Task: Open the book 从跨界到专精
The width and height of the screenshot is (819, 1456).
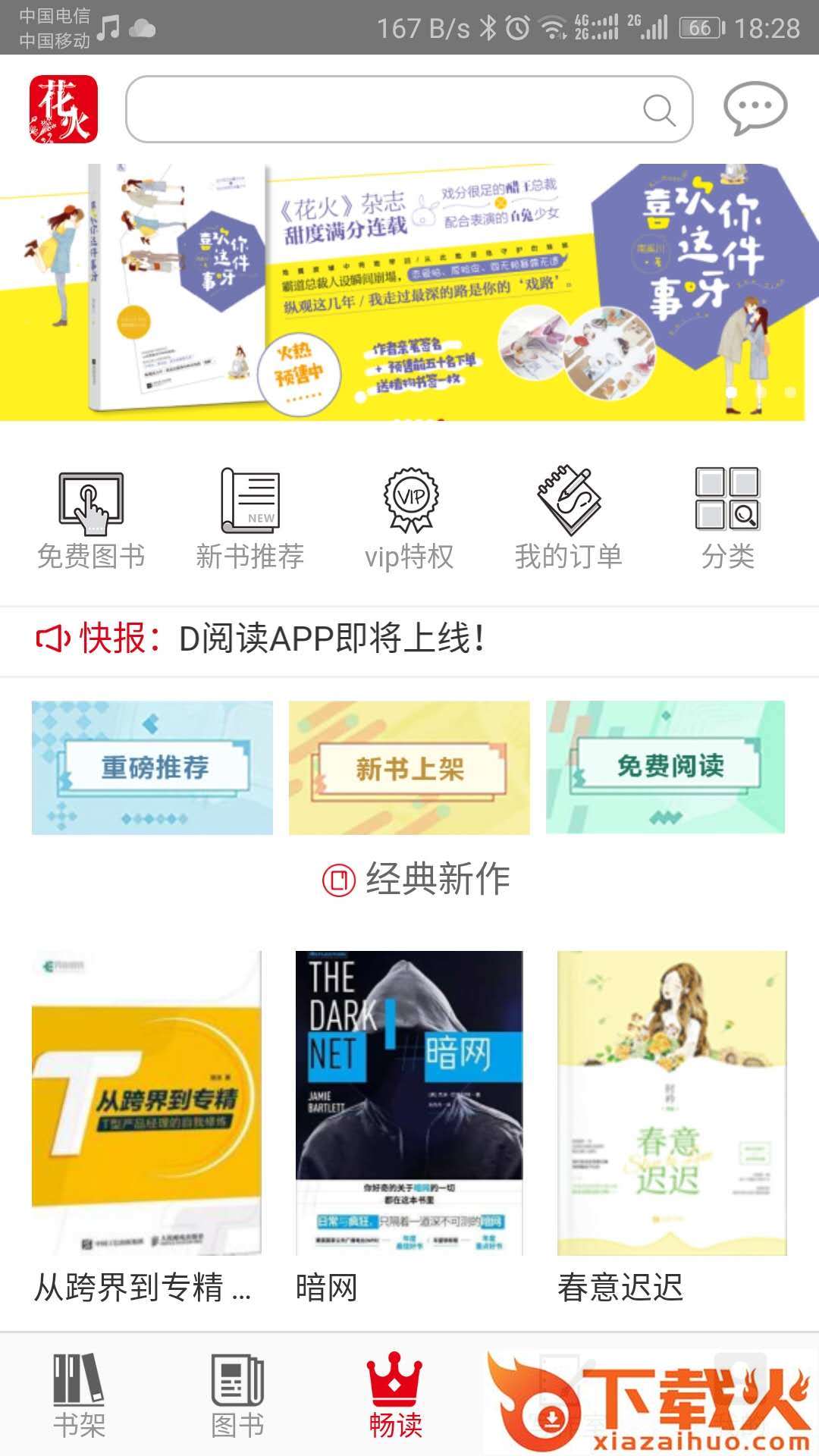Action: click(x=146, y=1103)
